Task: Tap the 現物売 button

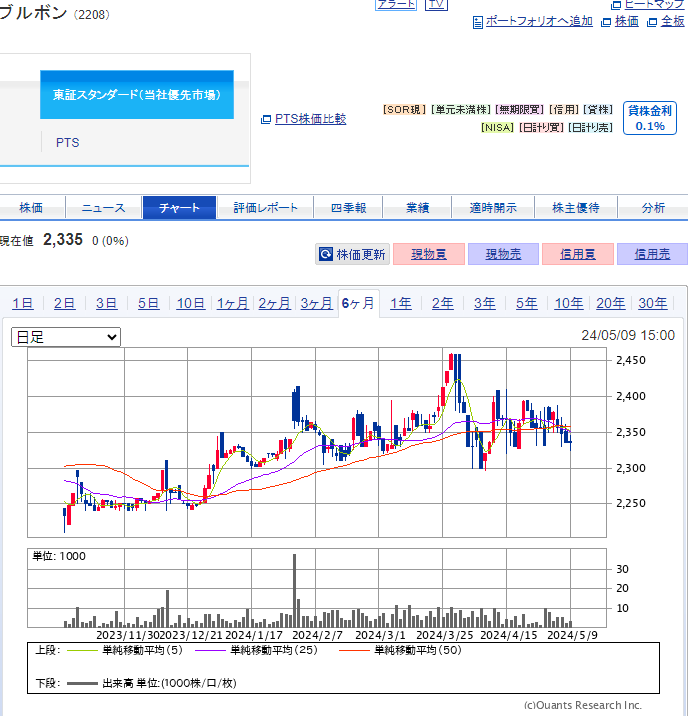Action: pos(503,254)
